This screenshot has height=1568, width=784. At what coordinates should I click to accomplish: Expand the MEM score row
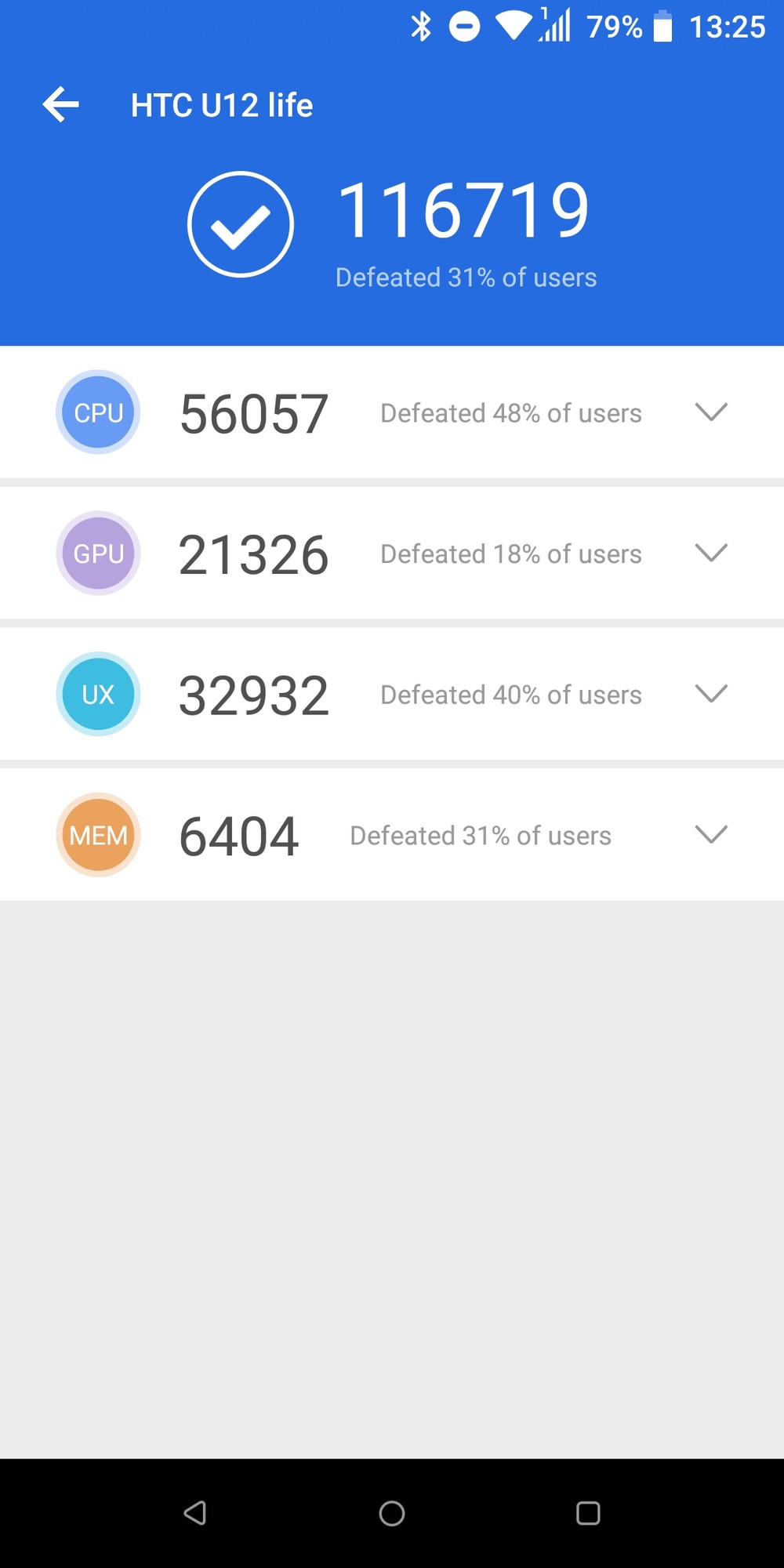pyautogui.click(x=711, y=835)
